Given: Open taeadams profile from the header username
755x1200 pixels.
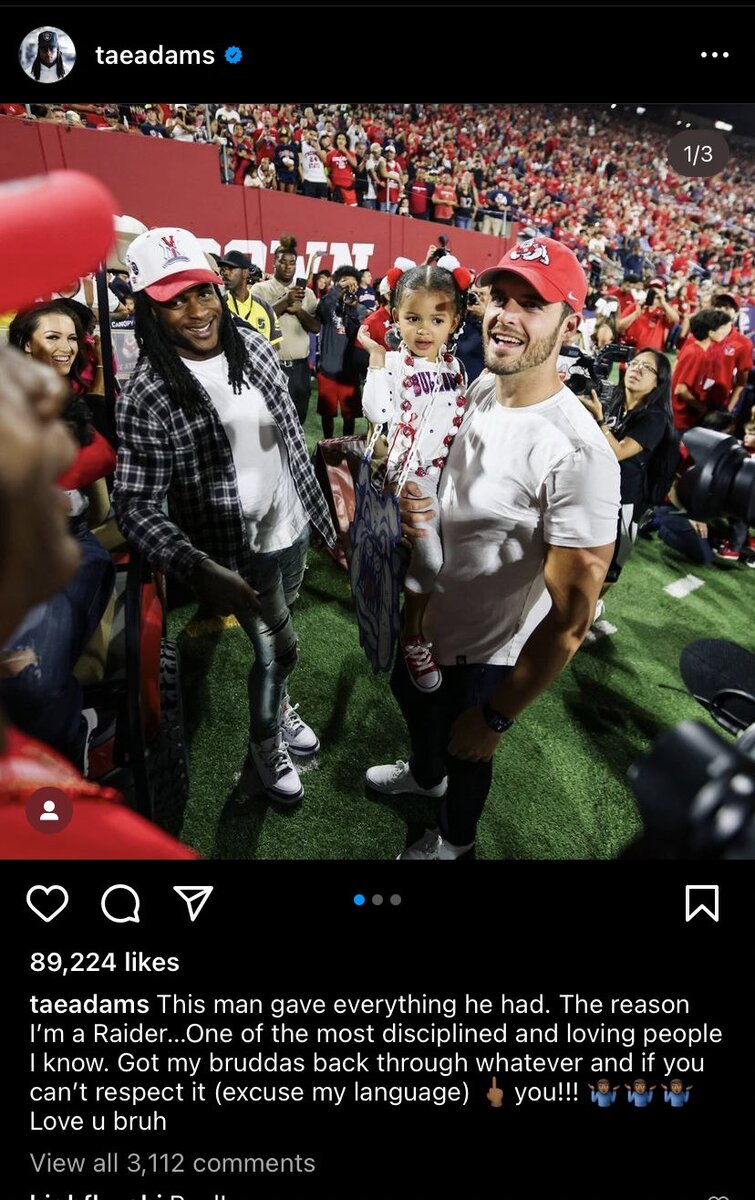Looking at the screenshot, I should [155, 56].
